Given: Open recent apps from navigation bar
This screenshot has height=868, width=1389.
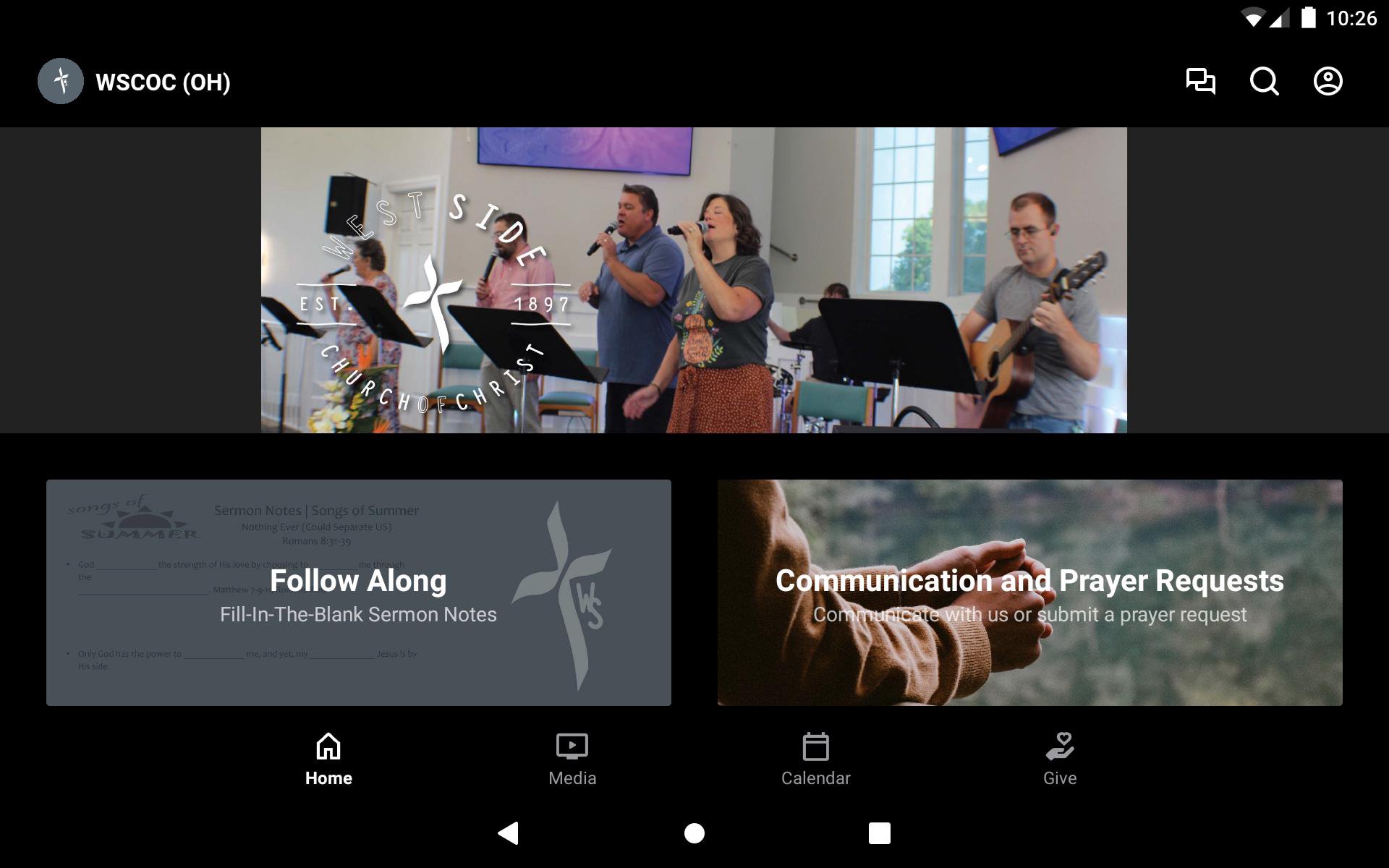Looking at the screenshot, I should tap(879, 833).
